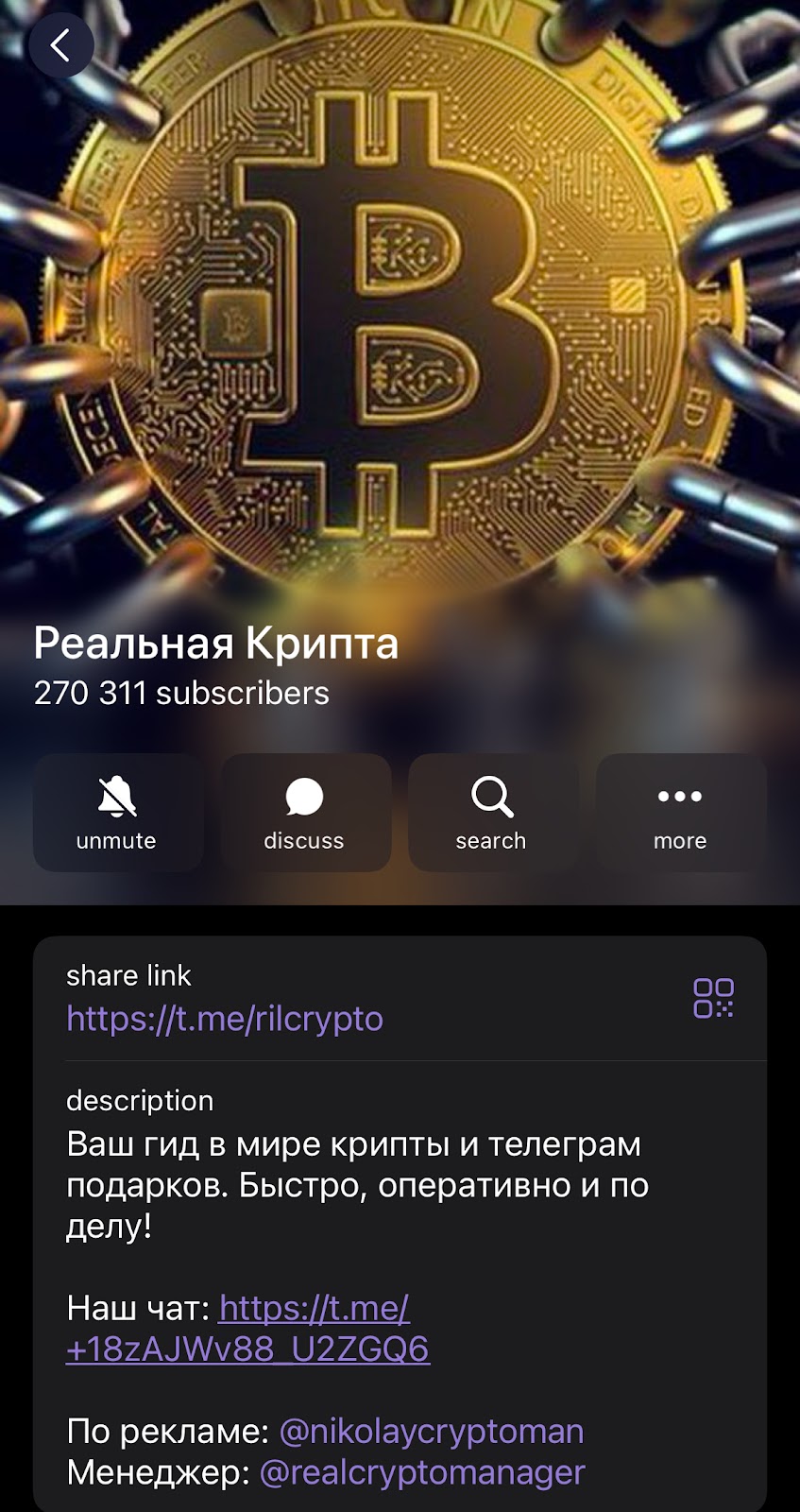The image size is (800, 1512).
Task: Tap the discuss button label
Action: coord(305,839)
